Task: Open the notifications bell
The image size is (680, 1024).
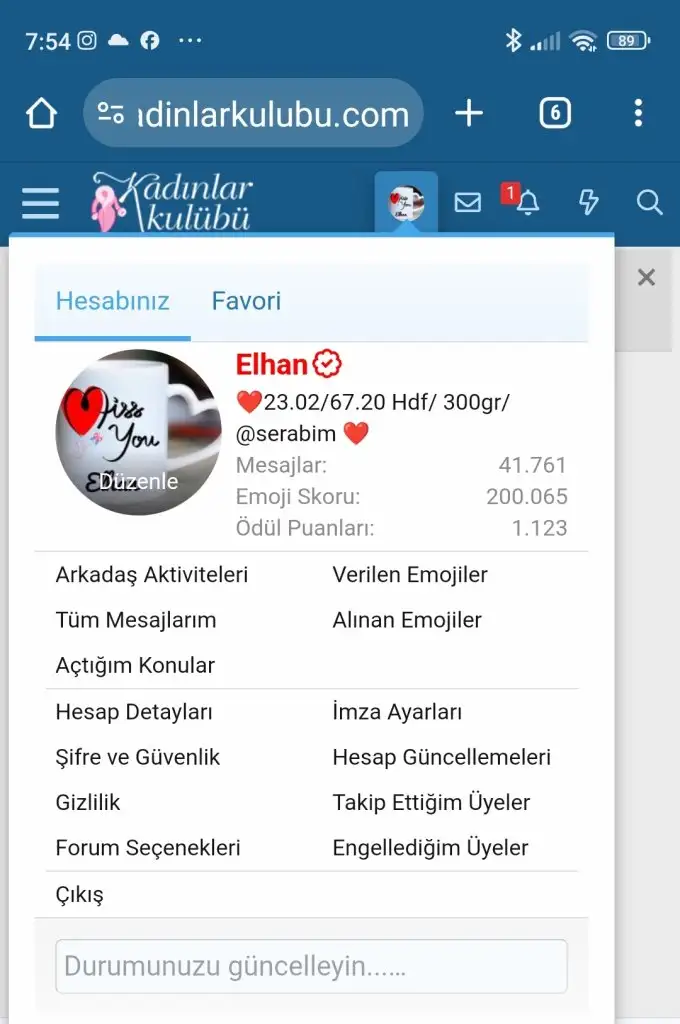Action: coord(527,203)
